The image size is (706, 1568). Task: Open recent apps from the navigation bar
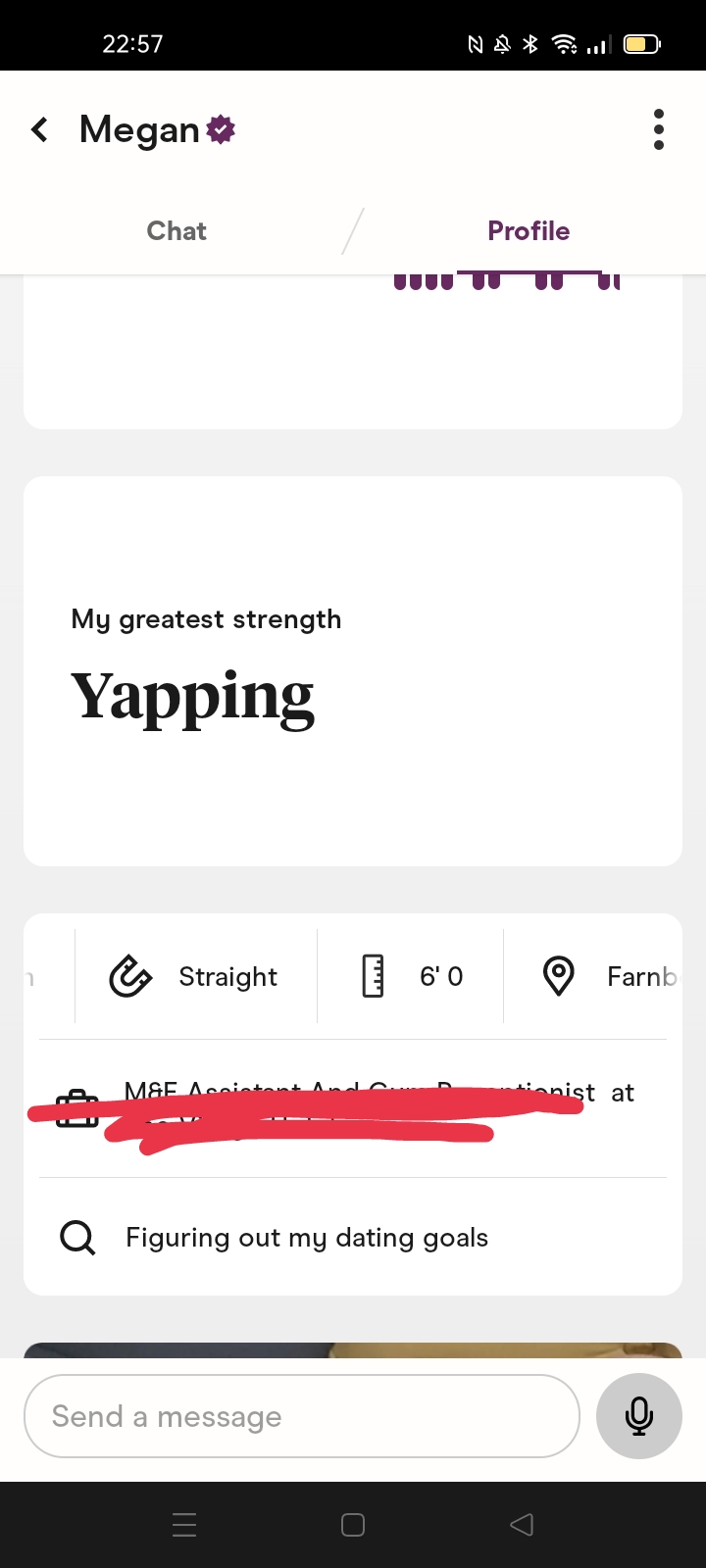point(184,1525)
